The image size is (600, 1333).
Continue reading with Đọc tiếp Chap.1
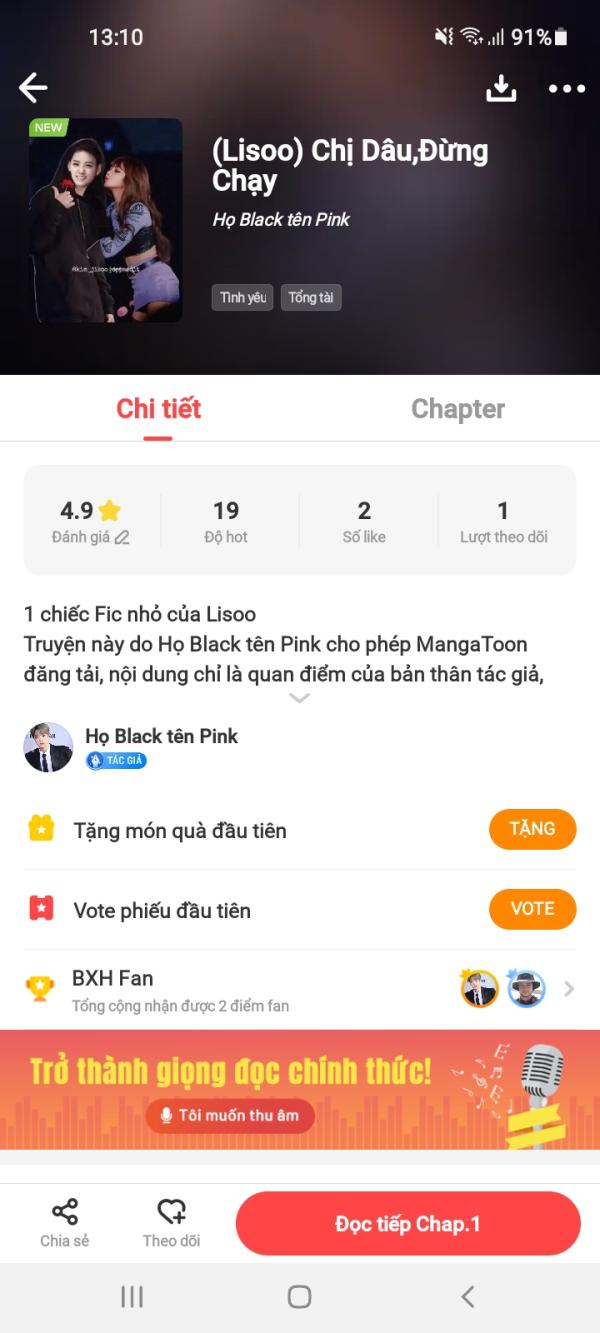[x=408, y=1224]
